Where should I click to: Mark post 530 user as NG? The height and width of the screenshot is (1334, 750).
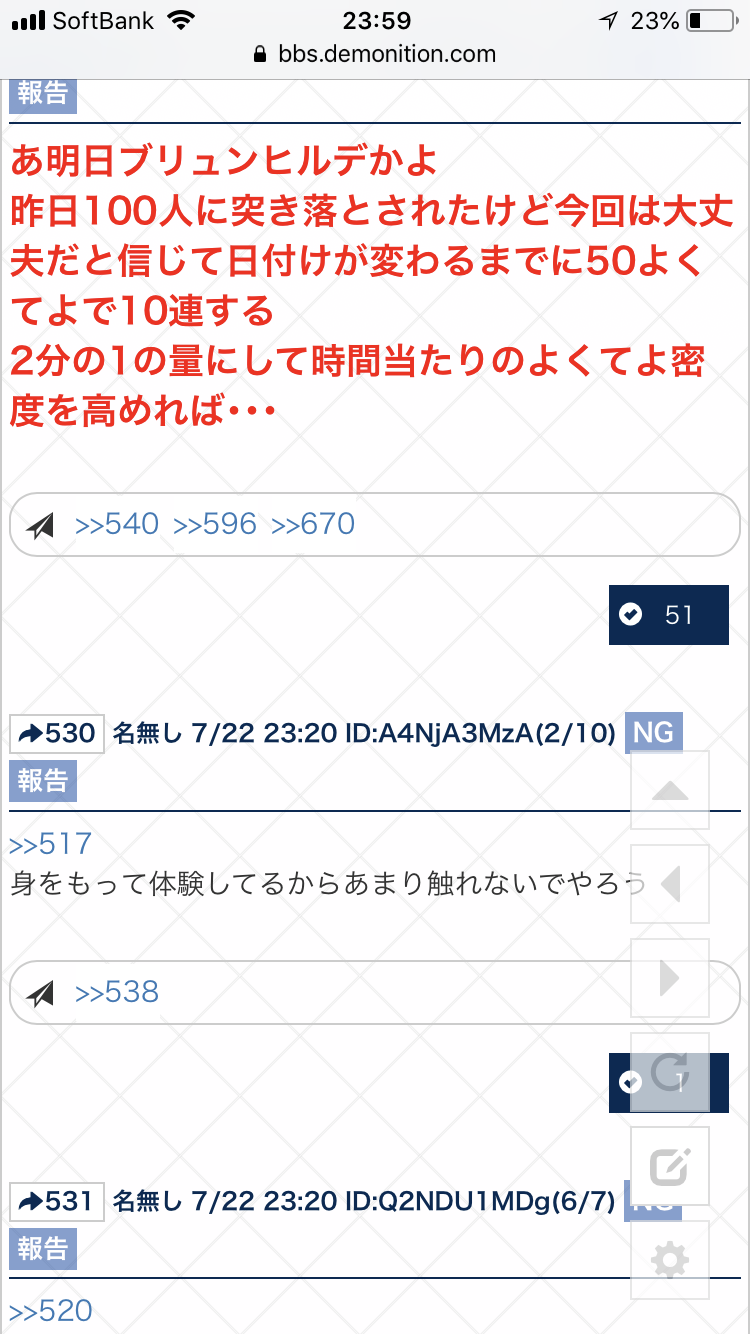[653, 733]
